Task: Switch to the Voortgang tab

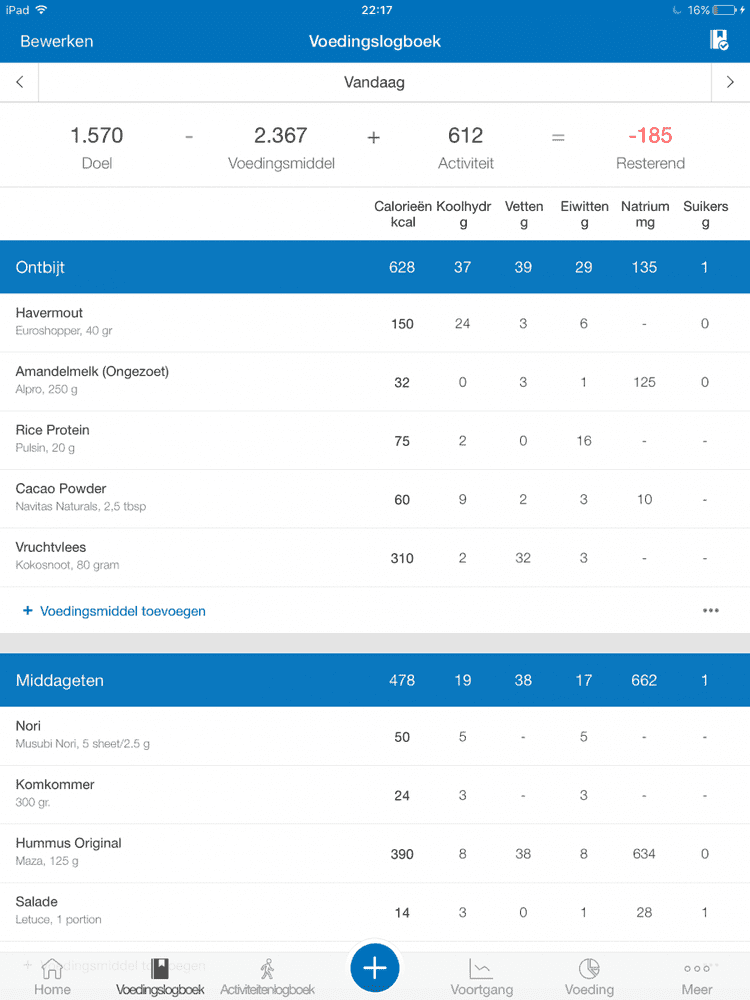Action: (x=481, y=976)
